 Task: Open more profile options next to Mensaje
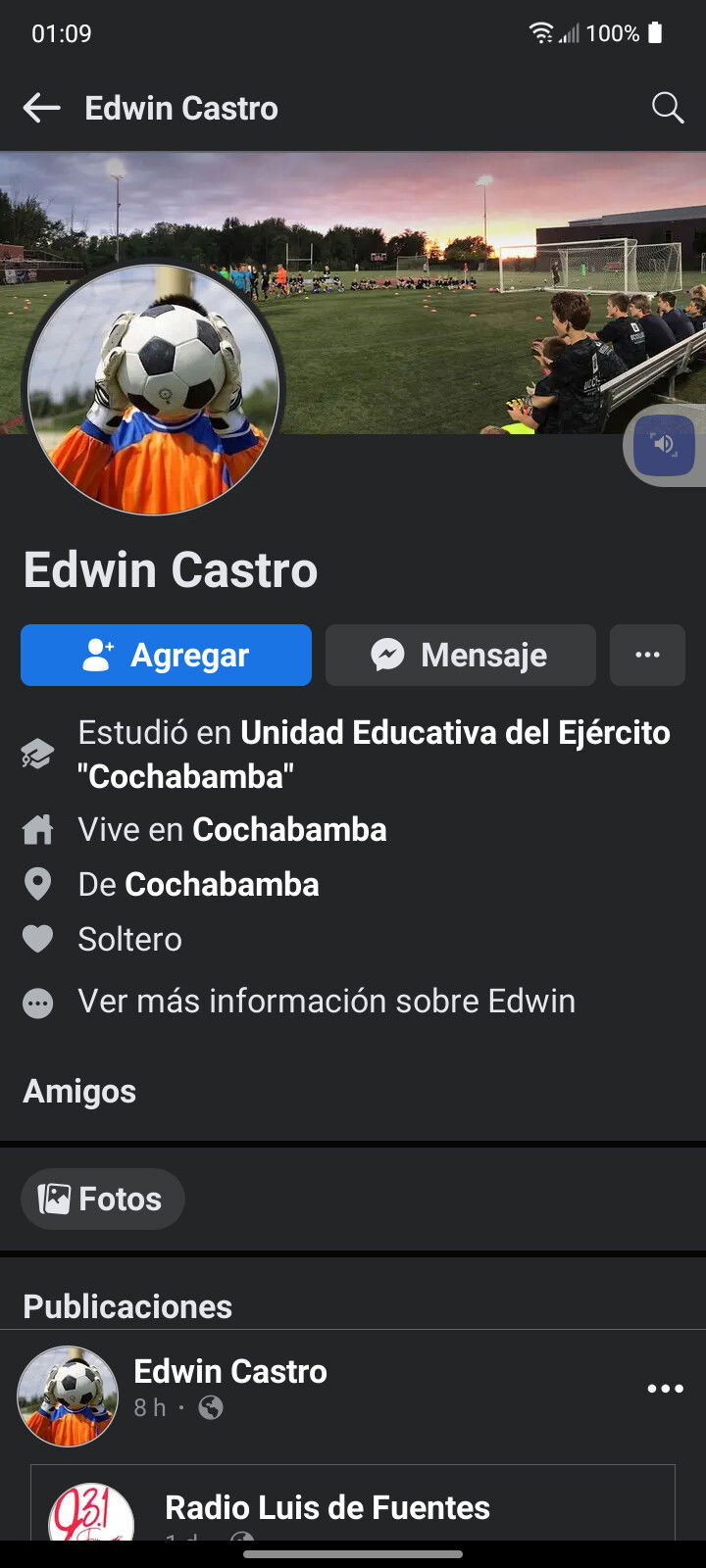click(647, 655)
